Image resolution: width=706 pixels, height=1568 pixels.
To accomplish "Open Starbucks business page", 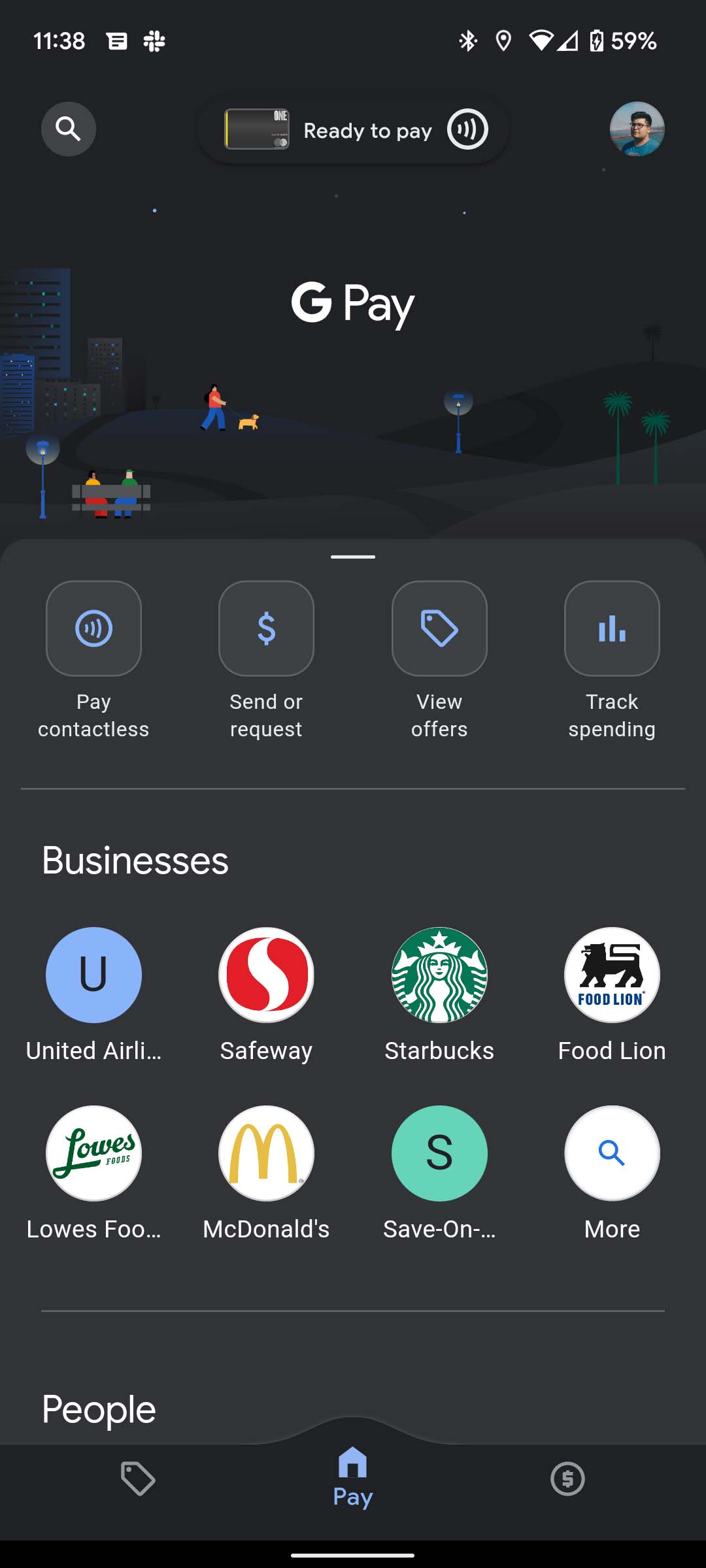I will pyautogui.click(x=439, y=975).
